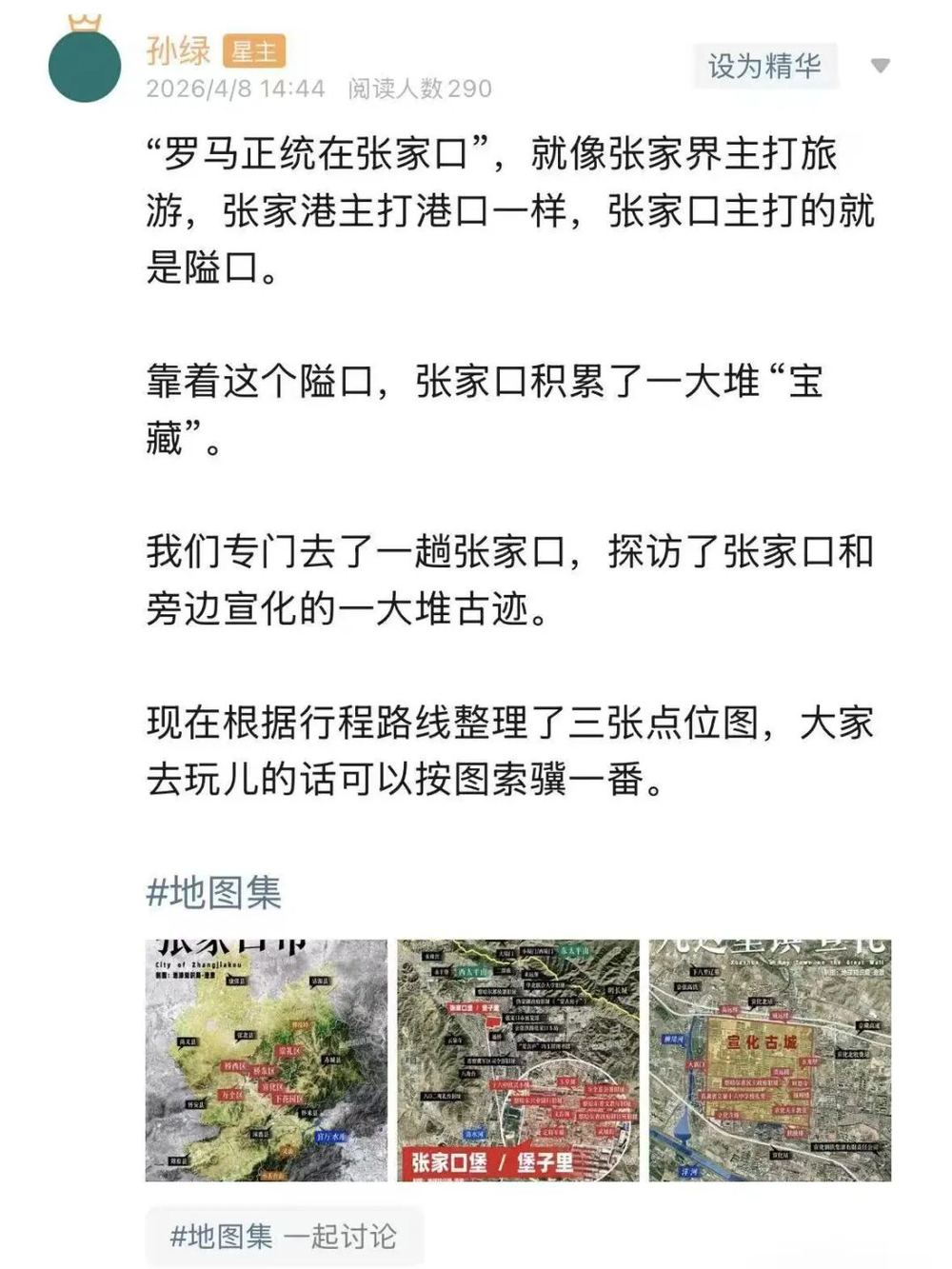Tap the 设为精华 button

point(764,66)
